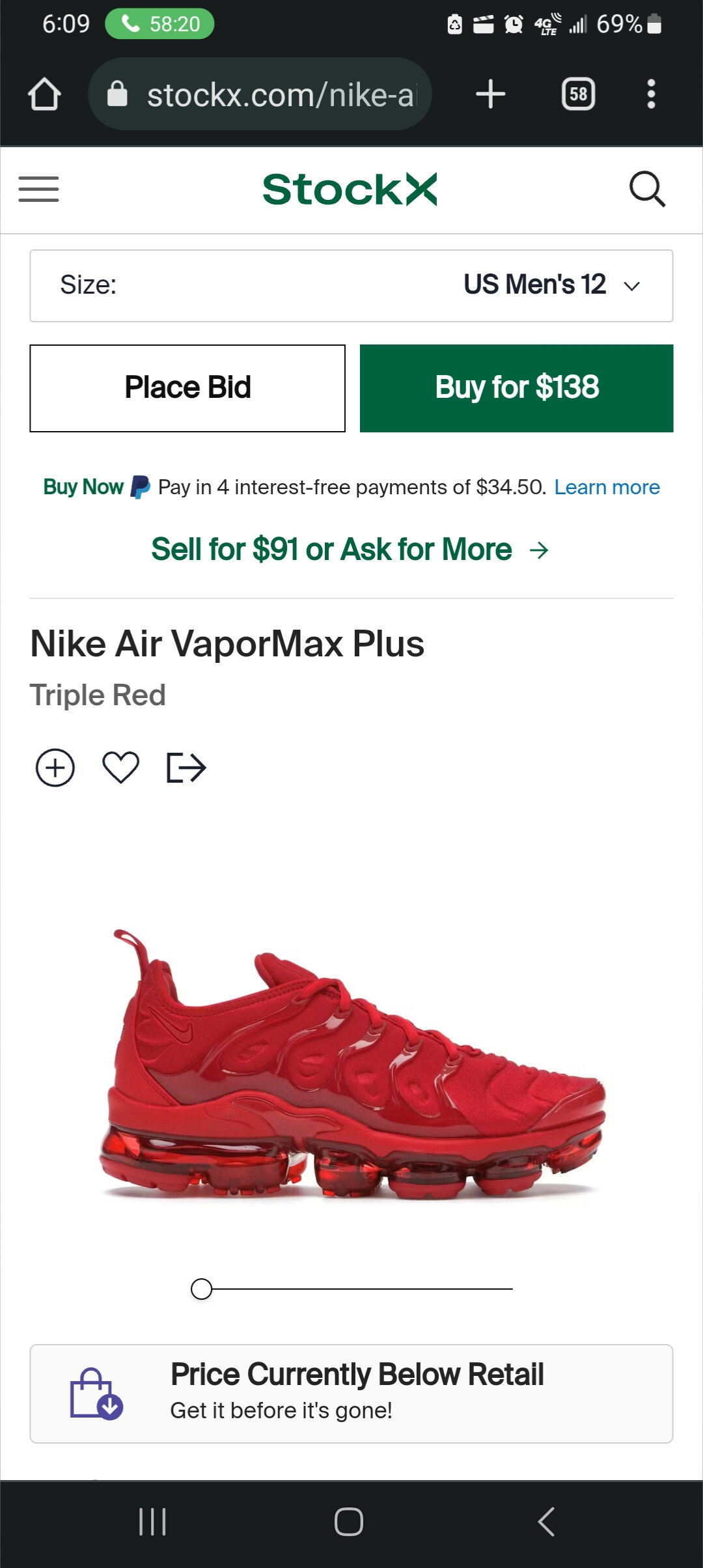Open the StockX hamburger menu
The height and width of the screenshot is (1568, 703).
(x=38, y=189)
